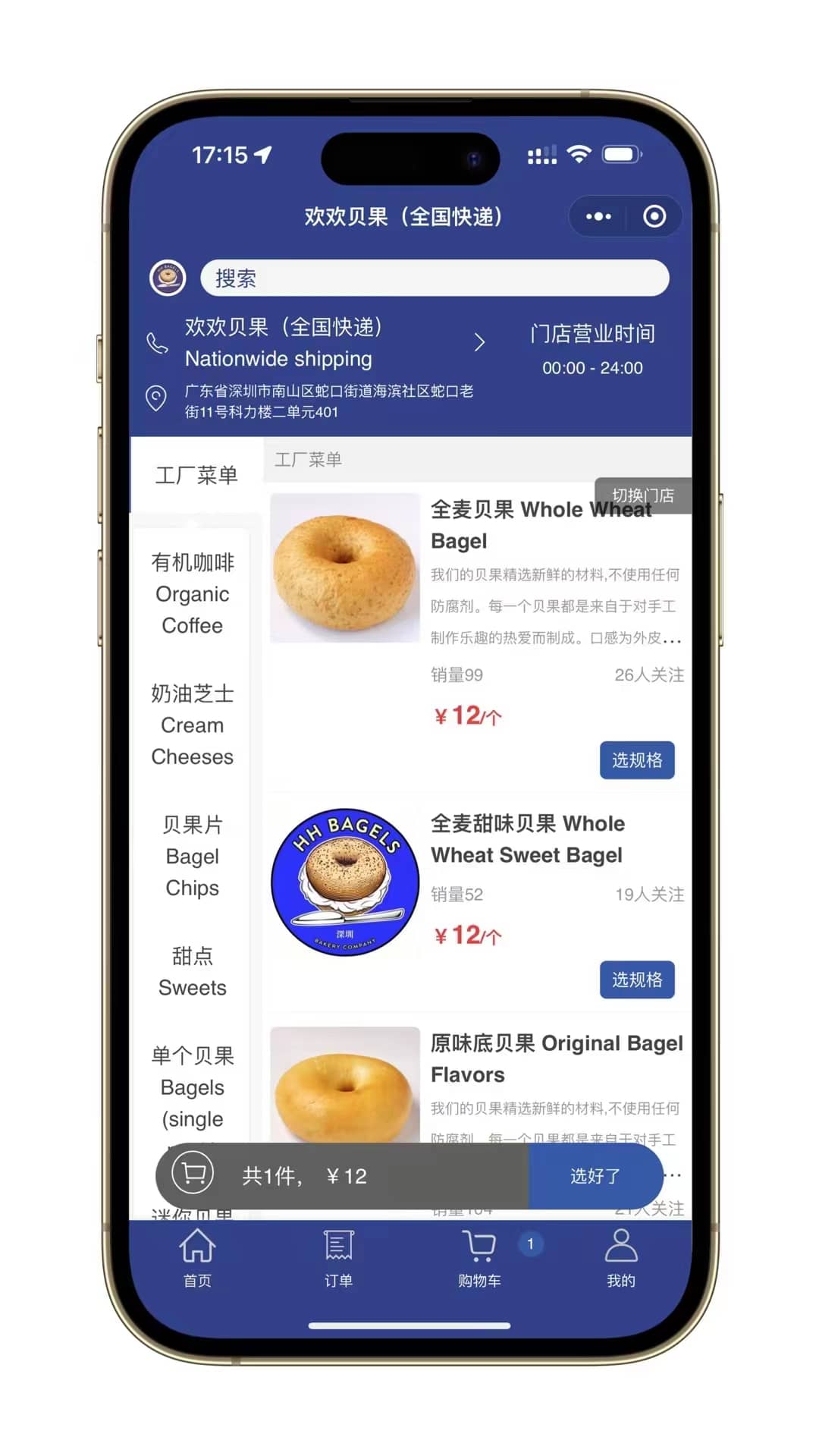The height and width of the screenshot is (1456, 819).
Task: Select the 工厂菜单 category
Action: pyautogui.click(x=196, y=475)
